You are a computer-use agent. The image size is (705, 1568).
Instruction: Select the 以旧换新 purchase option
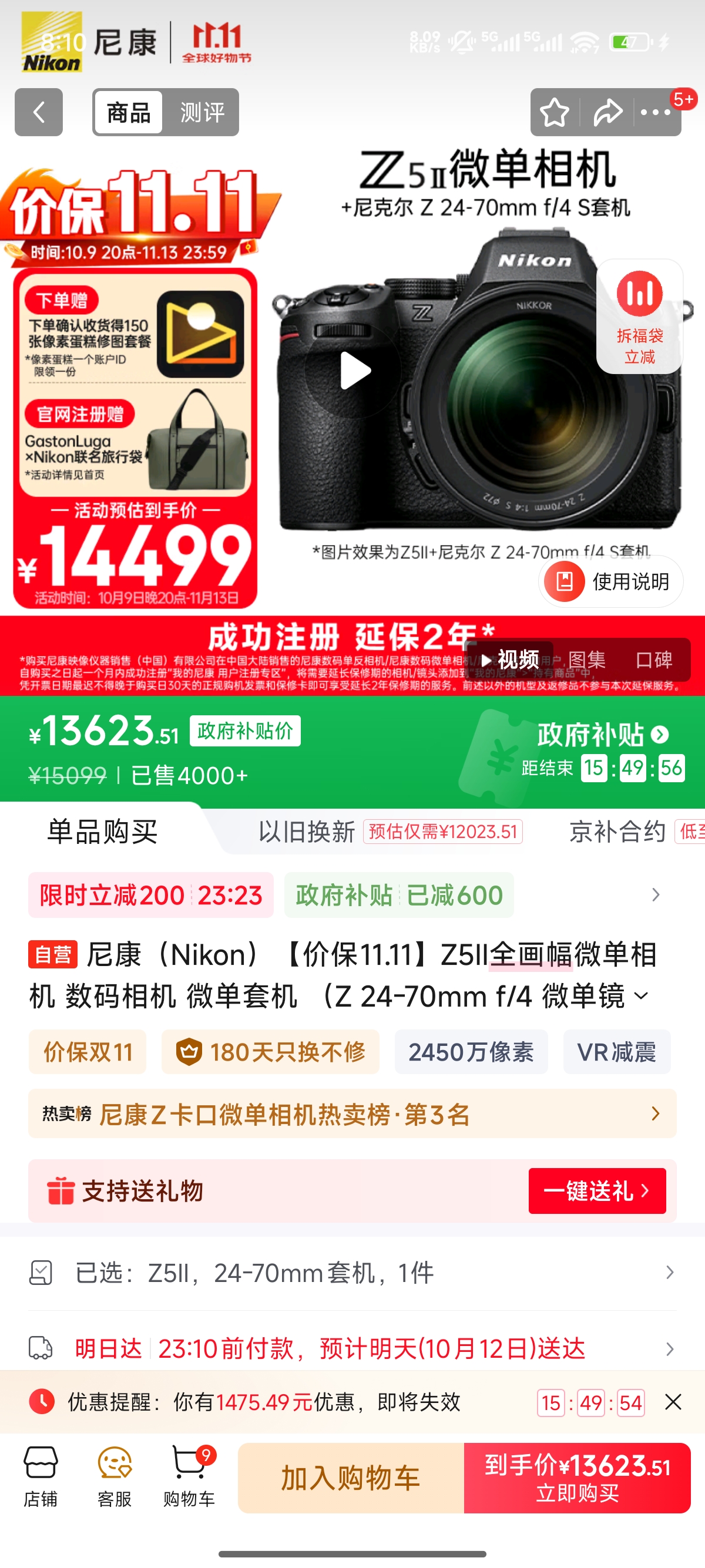pos(307,832)
